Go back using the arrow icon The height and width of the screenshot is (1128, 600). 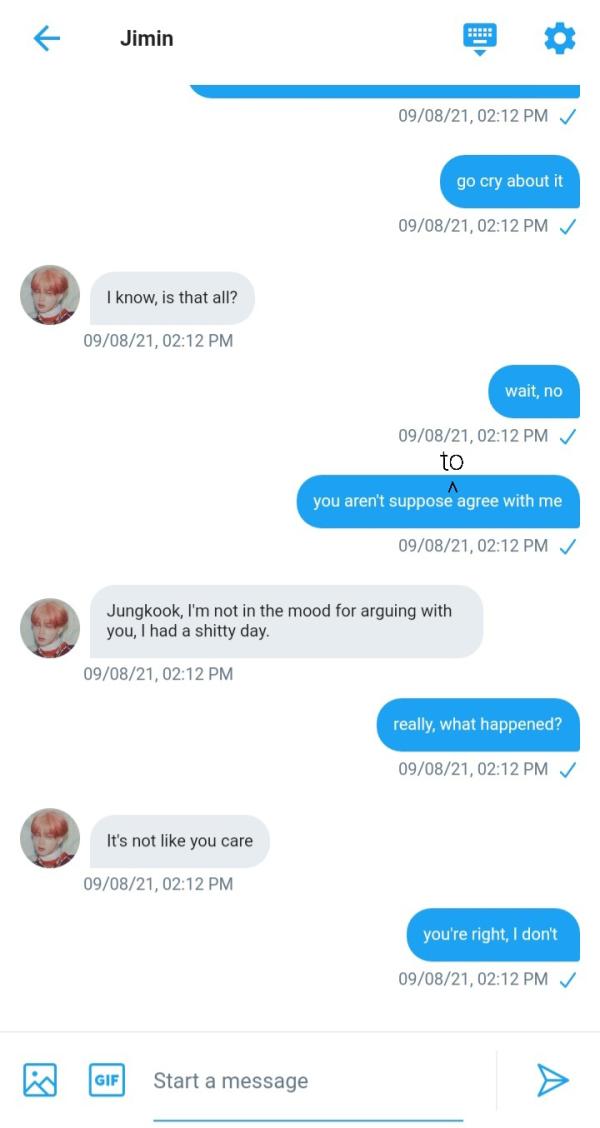[47, 39]
